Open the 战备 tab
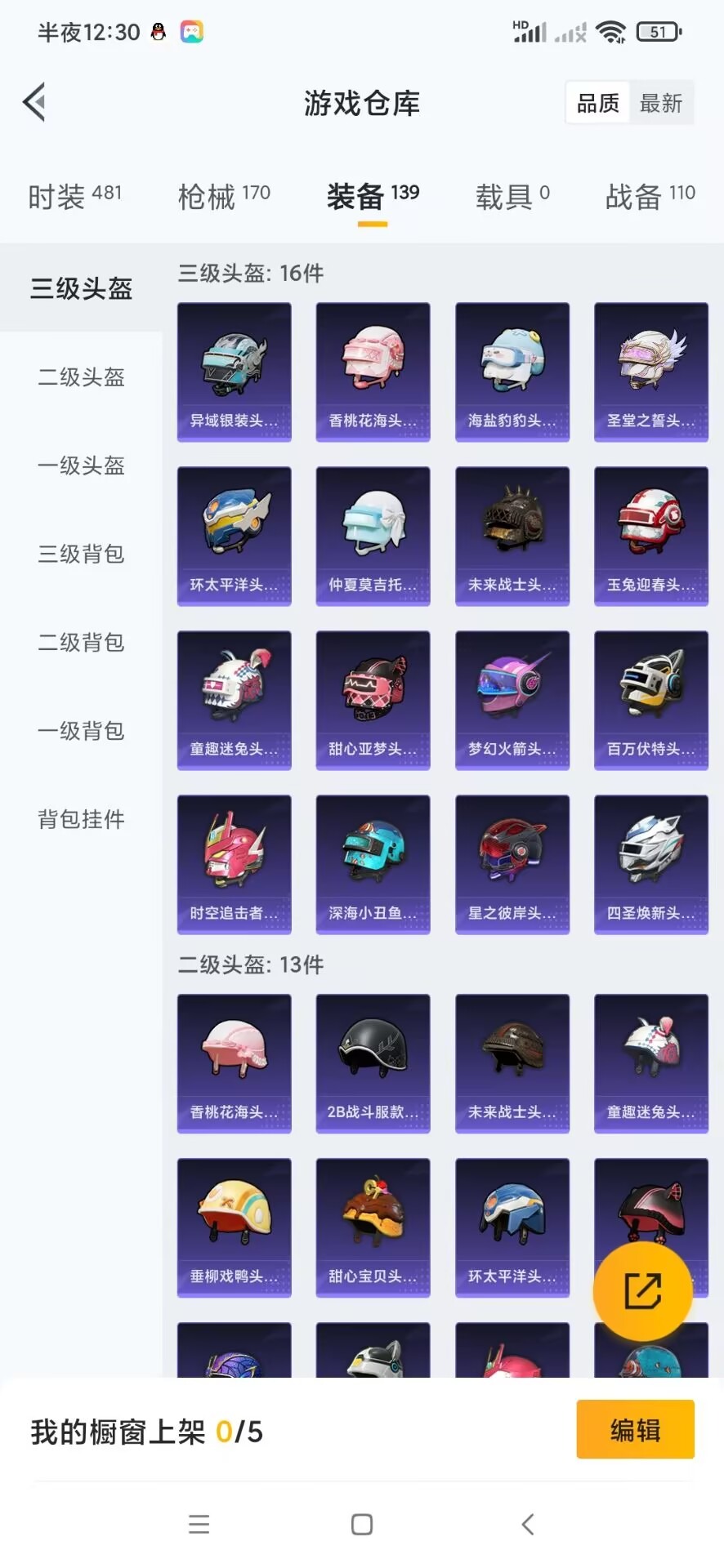The height and width of the screenshot is (1568, 724). pyautogui.click(x=650, y=196)
